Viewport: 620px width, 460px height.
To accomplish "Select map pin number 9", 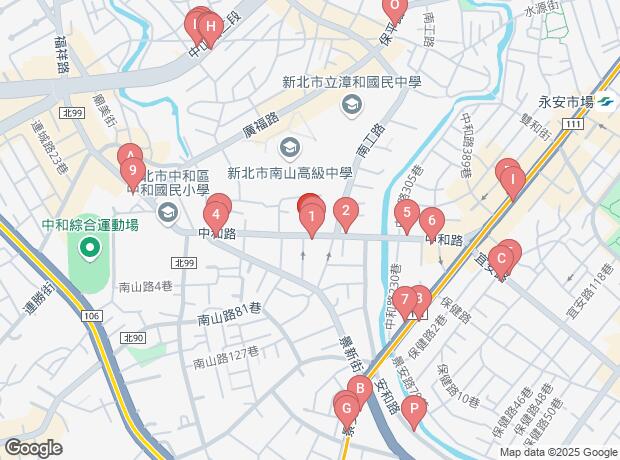I will pos(133,170).
